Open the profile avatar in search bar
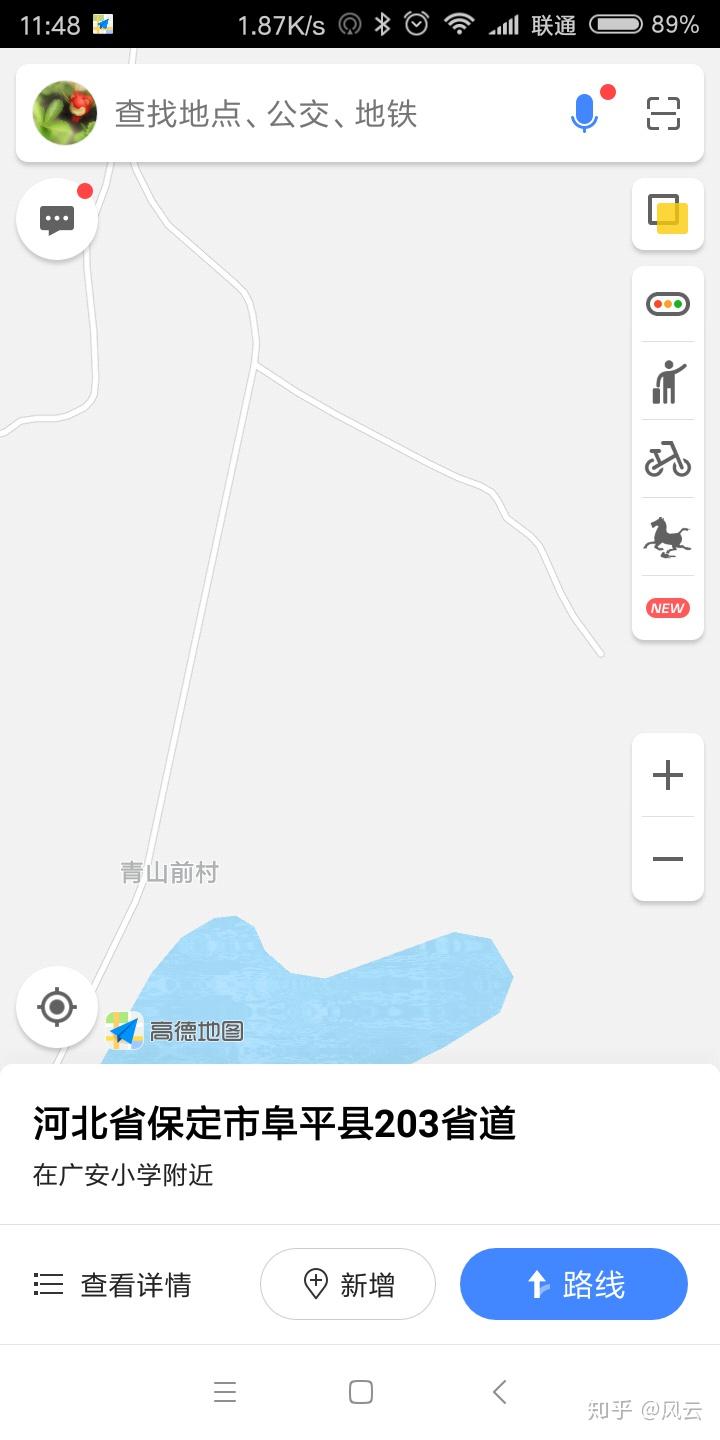Screen dimensions: 720x1440 click(x=65, y=113)
